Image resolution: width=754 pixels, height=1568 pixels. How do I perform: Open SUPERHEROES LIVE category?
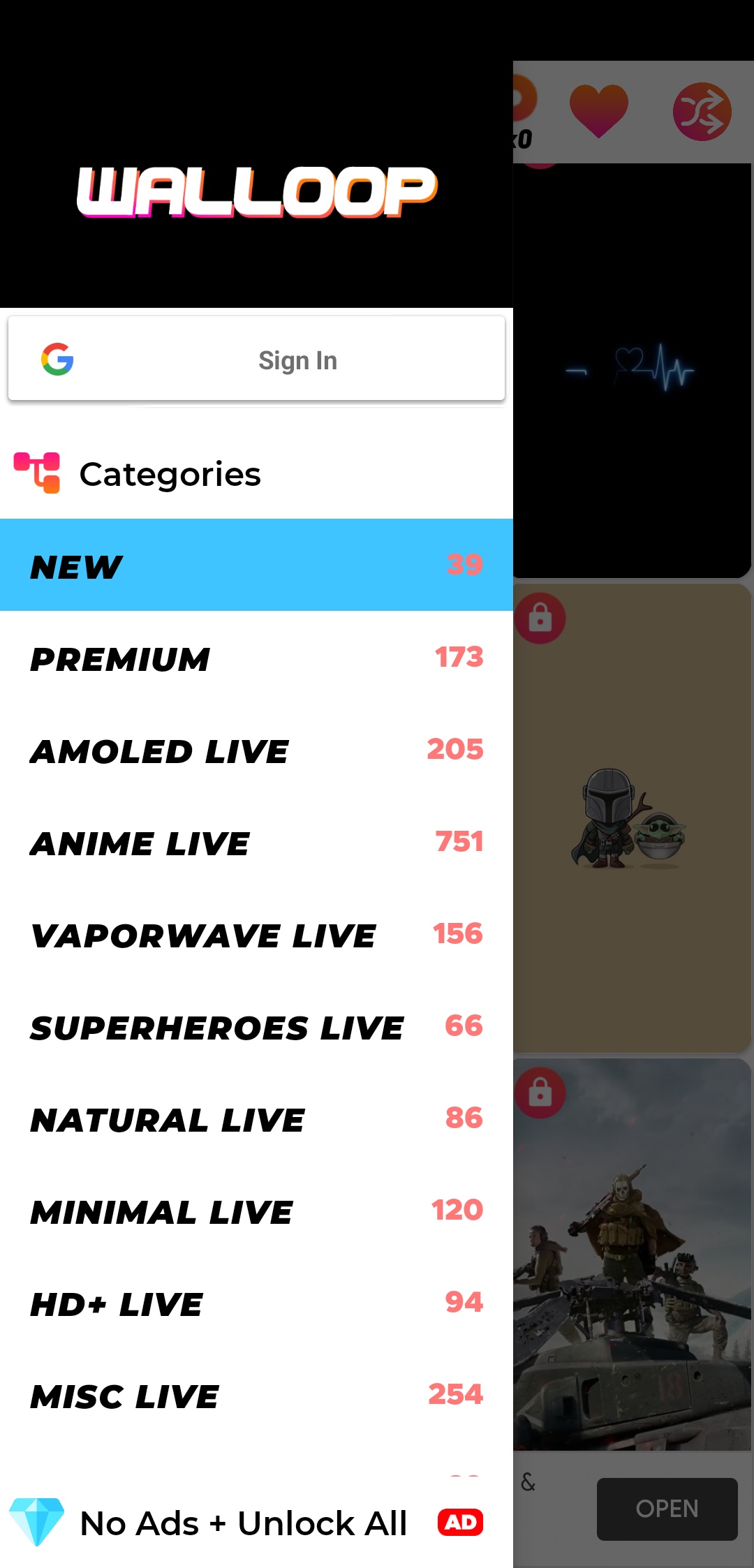coord(256,1027)
